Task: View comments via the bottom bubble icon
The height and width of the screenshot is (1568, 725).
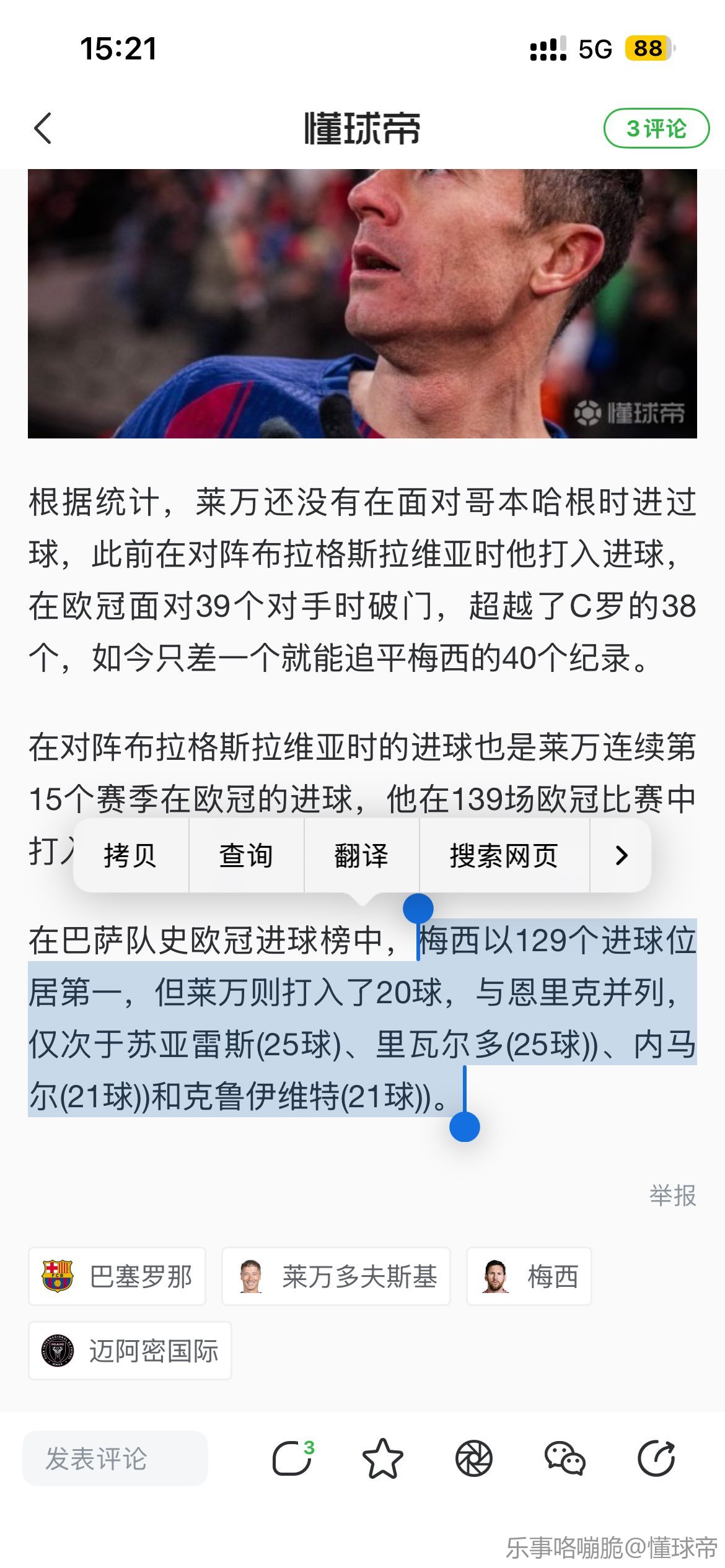Action: (291, 1458)
